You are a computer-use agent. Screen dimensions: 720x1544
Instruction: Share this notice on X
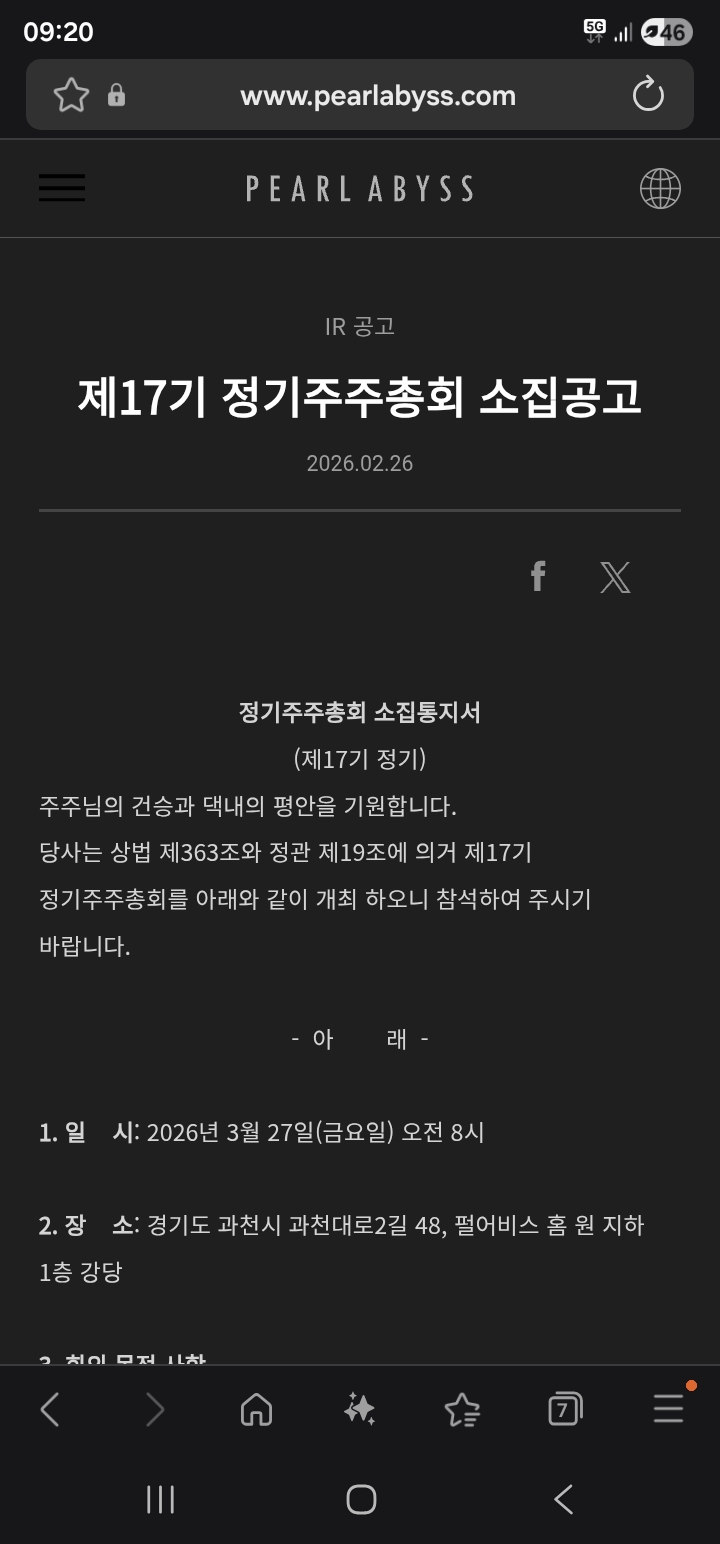615,577
